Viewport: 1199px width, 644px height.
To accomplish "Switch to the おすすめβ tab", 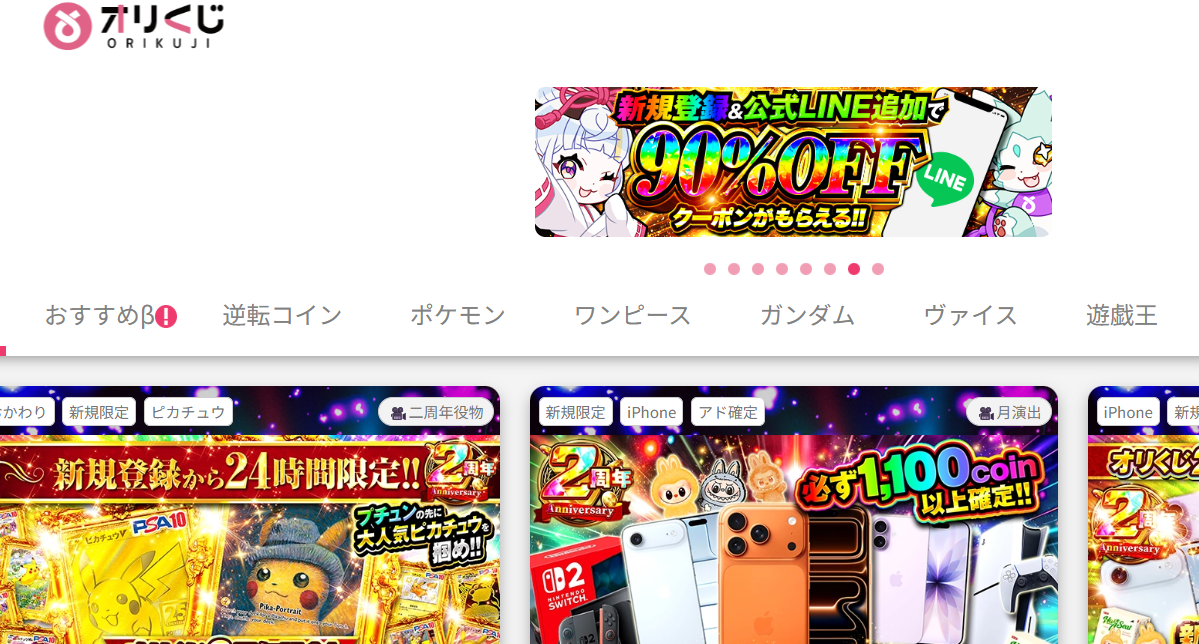I will (110, 316).
